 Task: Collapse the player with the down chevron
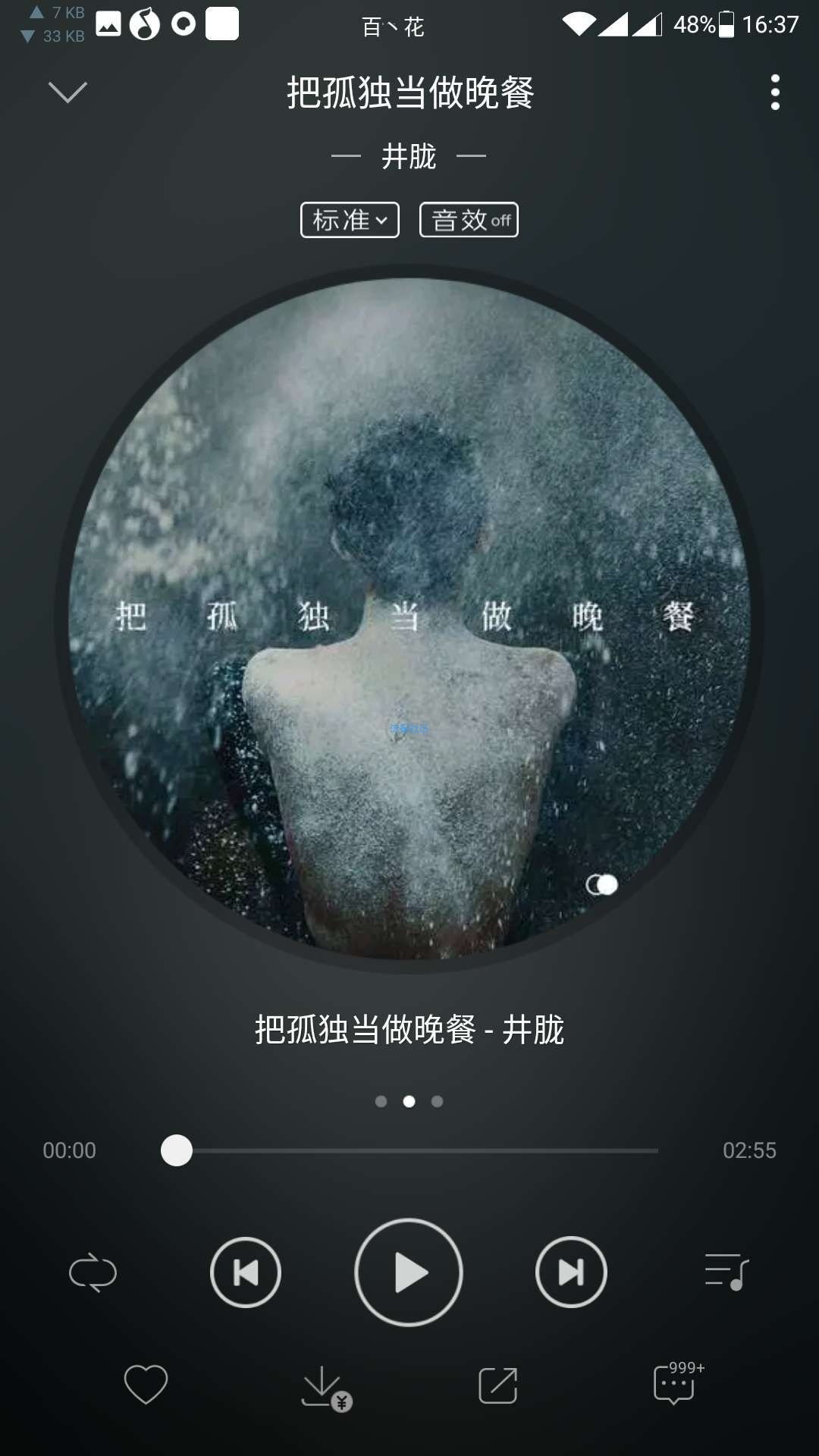point(67,92)
